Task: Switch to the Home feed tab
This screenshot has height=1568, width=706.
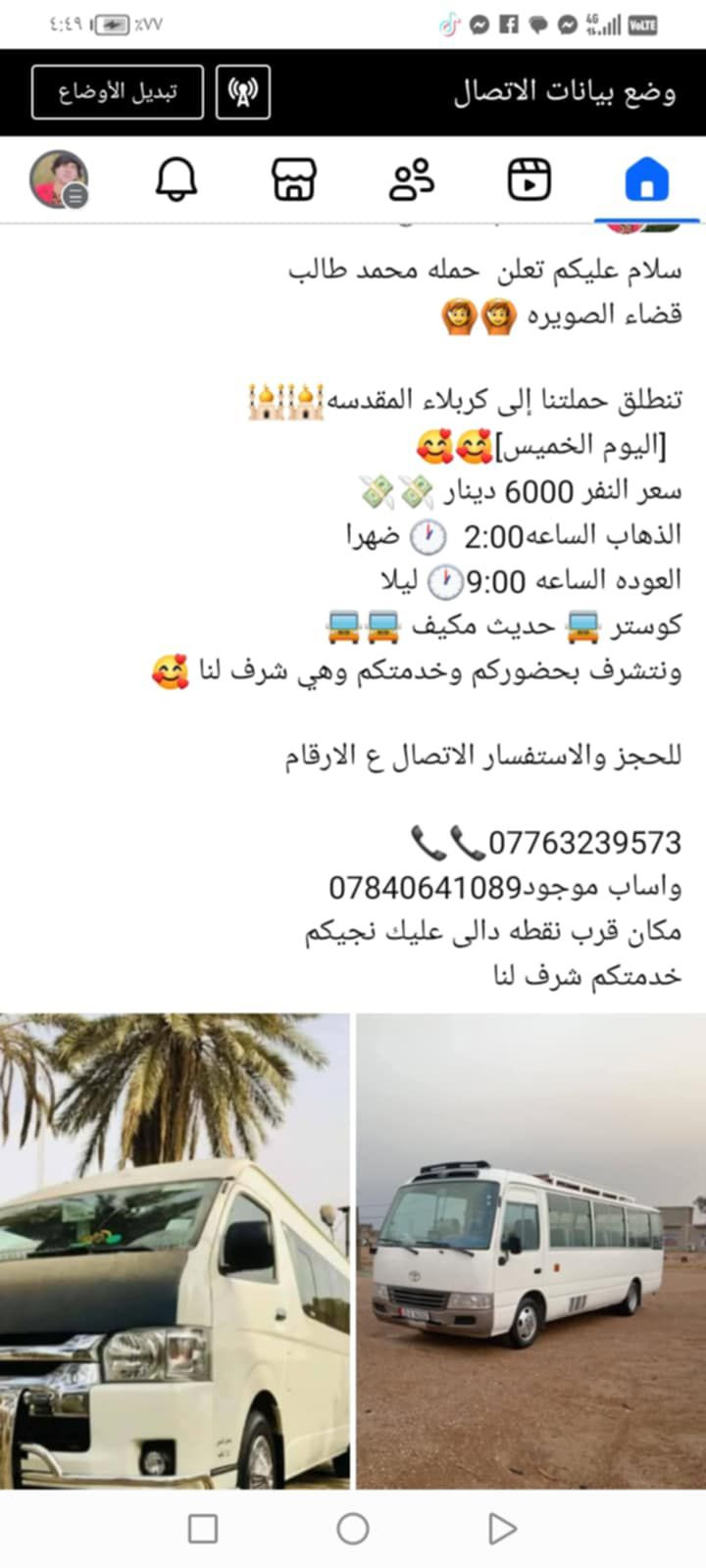Action: pyautogui.click(x=646, y=181)
